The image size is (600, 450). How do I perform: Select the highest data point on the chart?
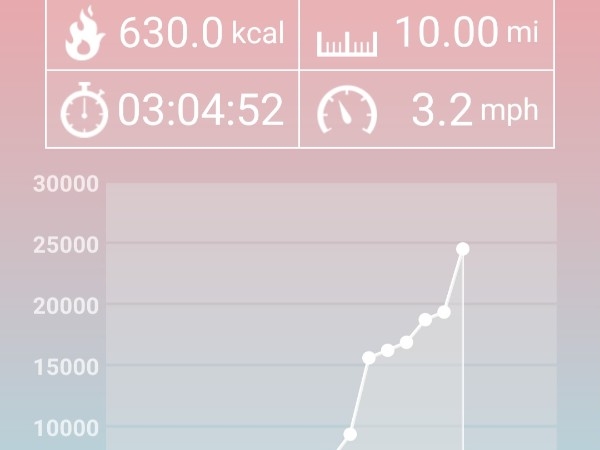(463, 249)
